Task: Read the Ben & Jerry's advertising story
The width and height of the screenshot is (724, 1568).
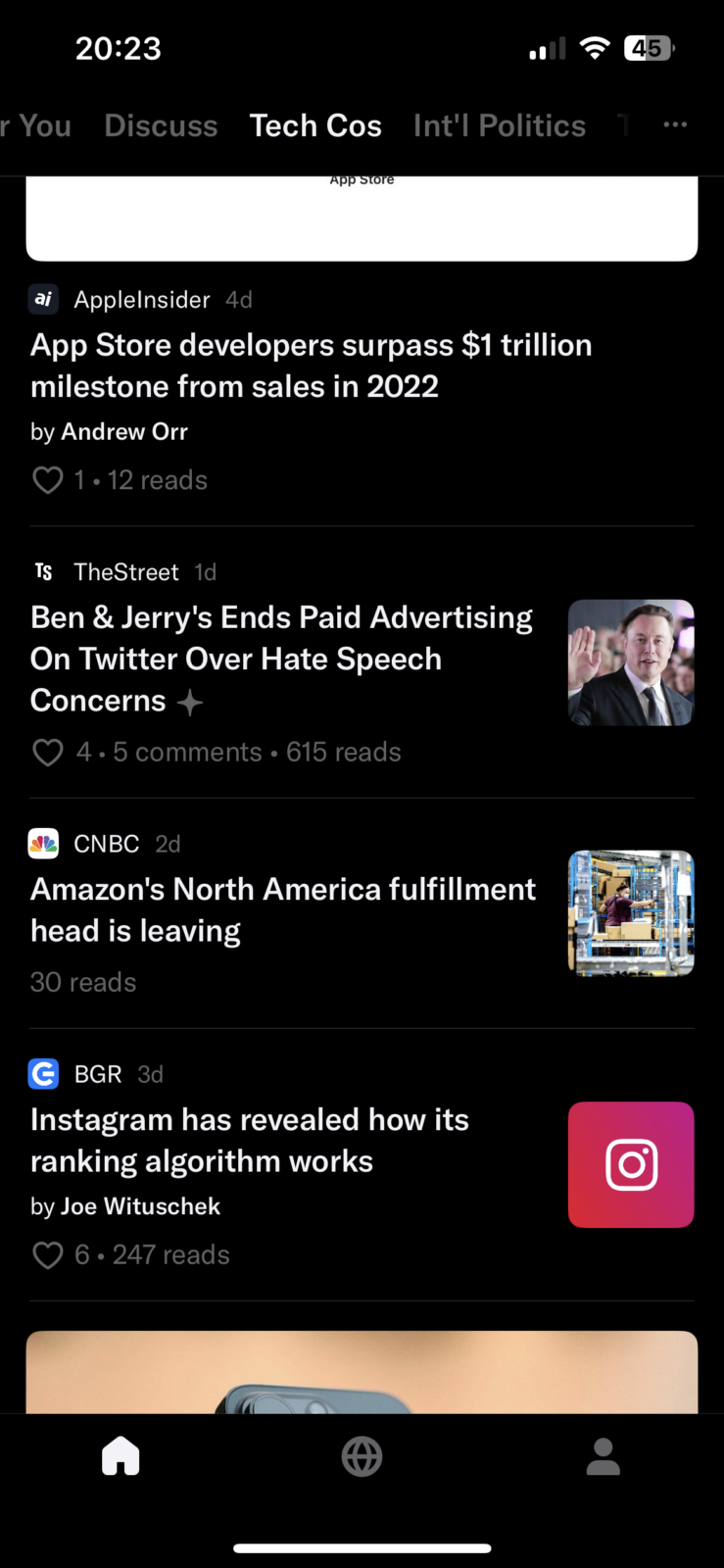Action: pos(282,659)
